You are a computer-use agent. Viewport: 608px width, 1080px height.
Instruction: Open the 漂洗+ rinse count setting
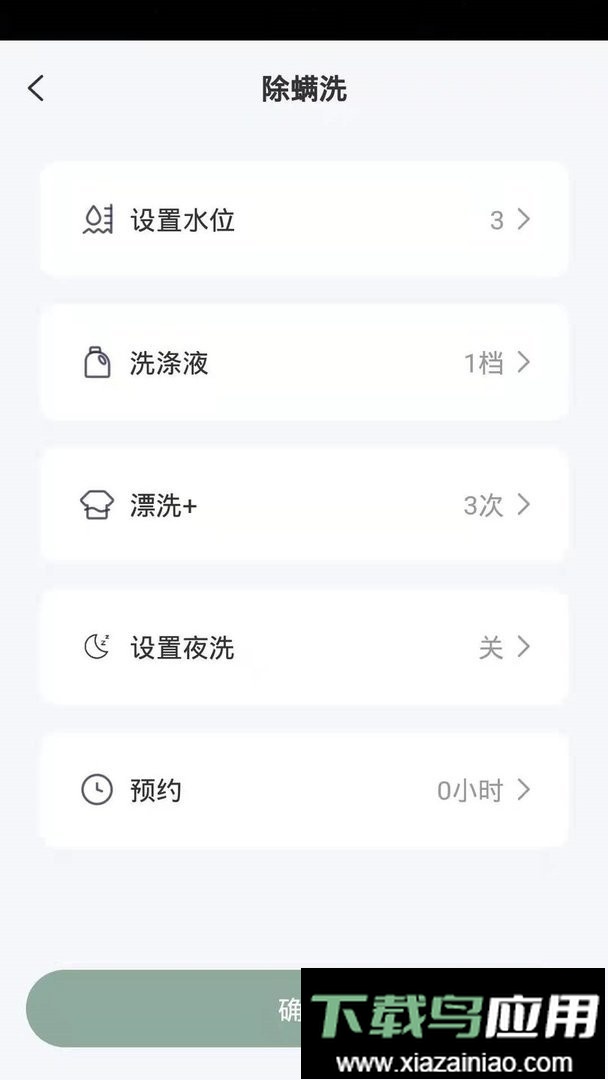[x=304, y=506]
